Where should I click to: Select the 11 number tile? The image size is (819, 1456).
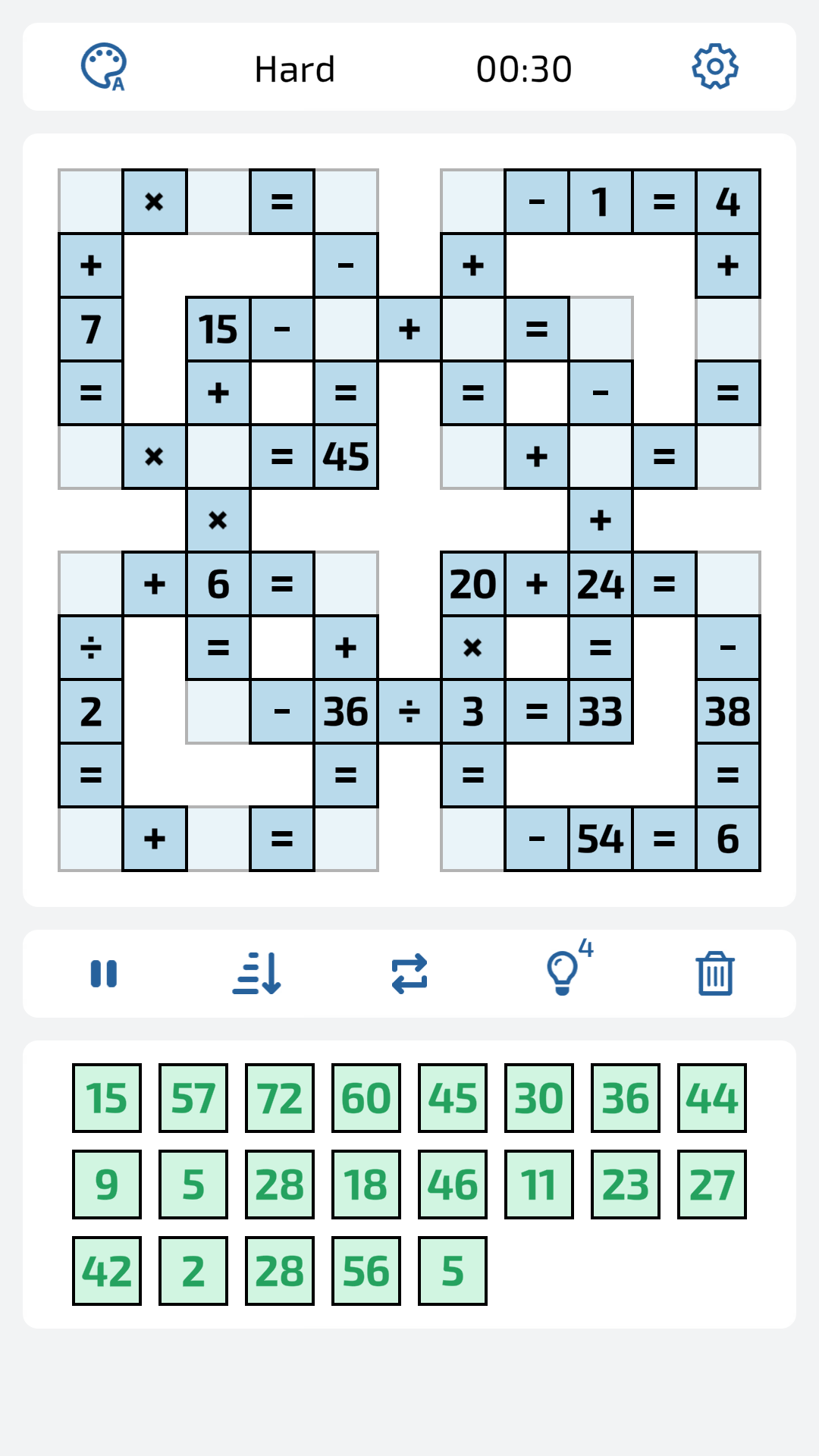click(x=538, y=1185)
